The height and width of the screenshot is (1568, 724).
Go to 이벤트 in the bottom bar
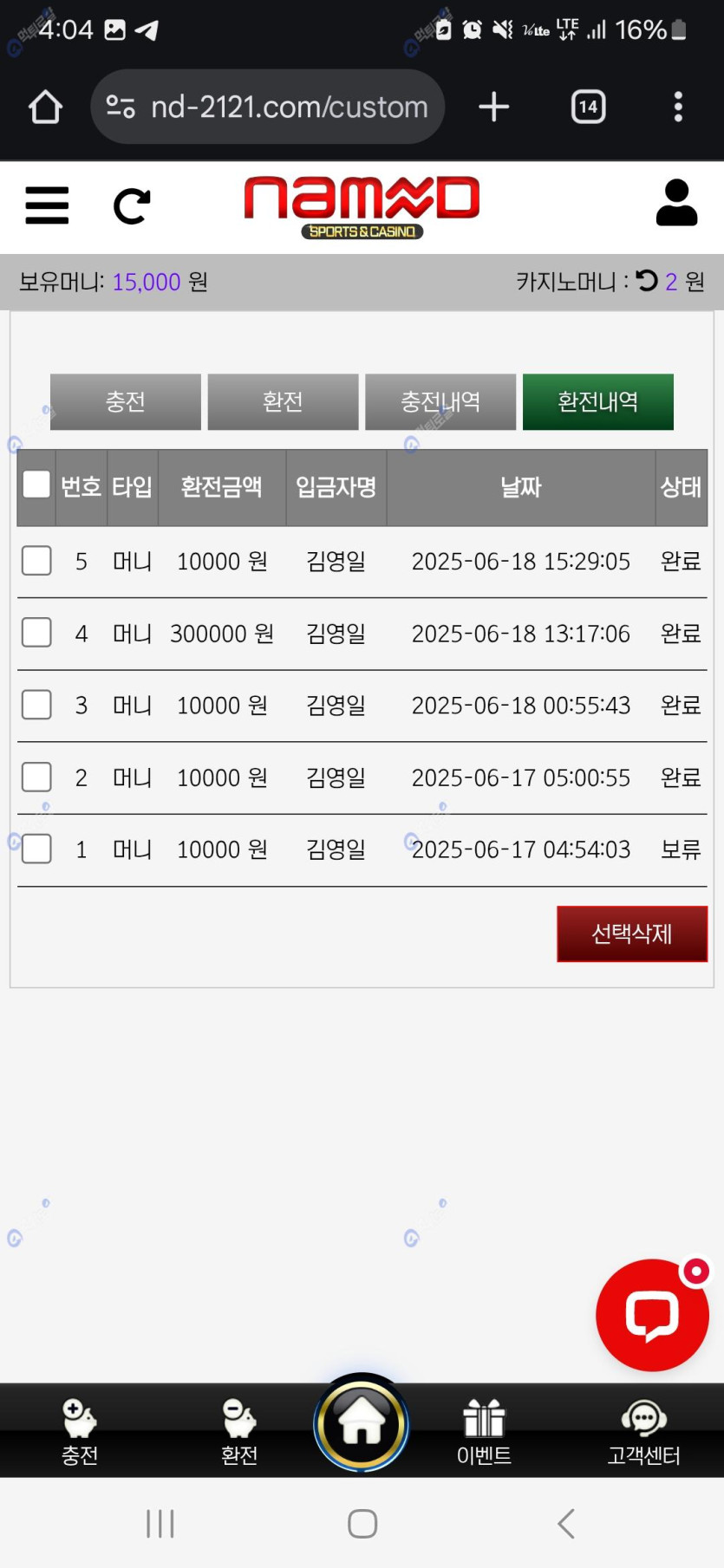(484, 1431)
